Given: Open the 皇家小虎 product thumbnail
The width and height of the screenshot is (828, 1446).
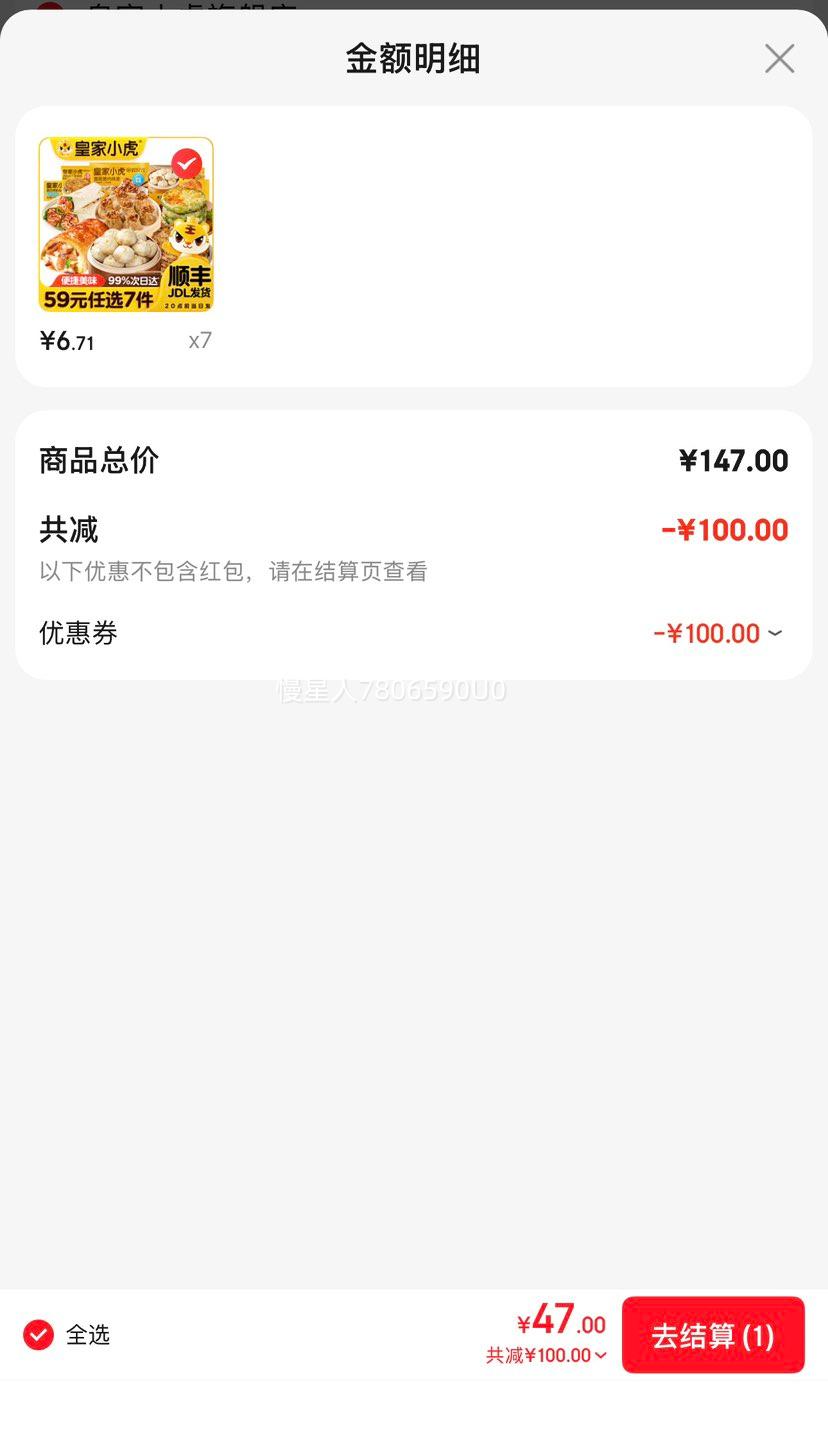Looking at the screenshot, I should [x=126, y=225].
